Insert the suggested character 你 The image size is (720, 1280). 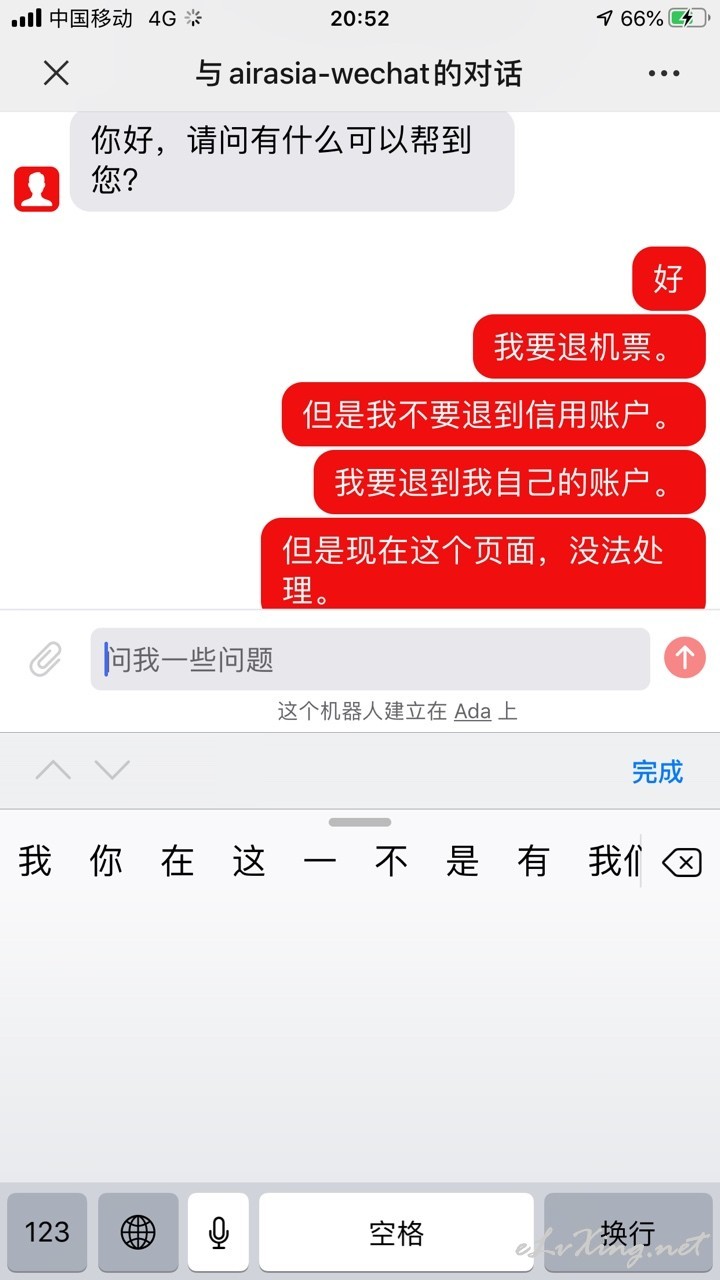click(x=106, y=861)
